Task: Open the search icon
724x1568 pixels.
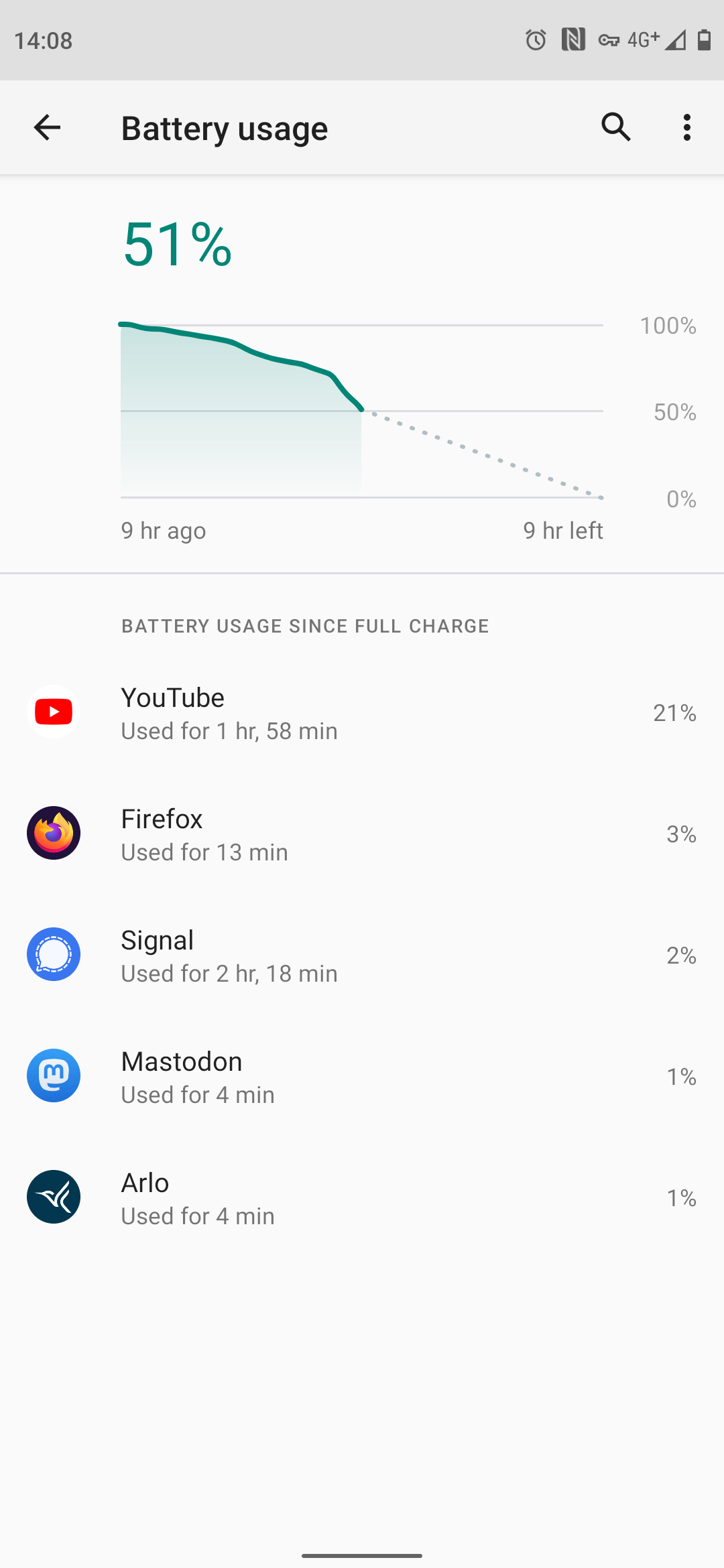Action: (616, 127)
